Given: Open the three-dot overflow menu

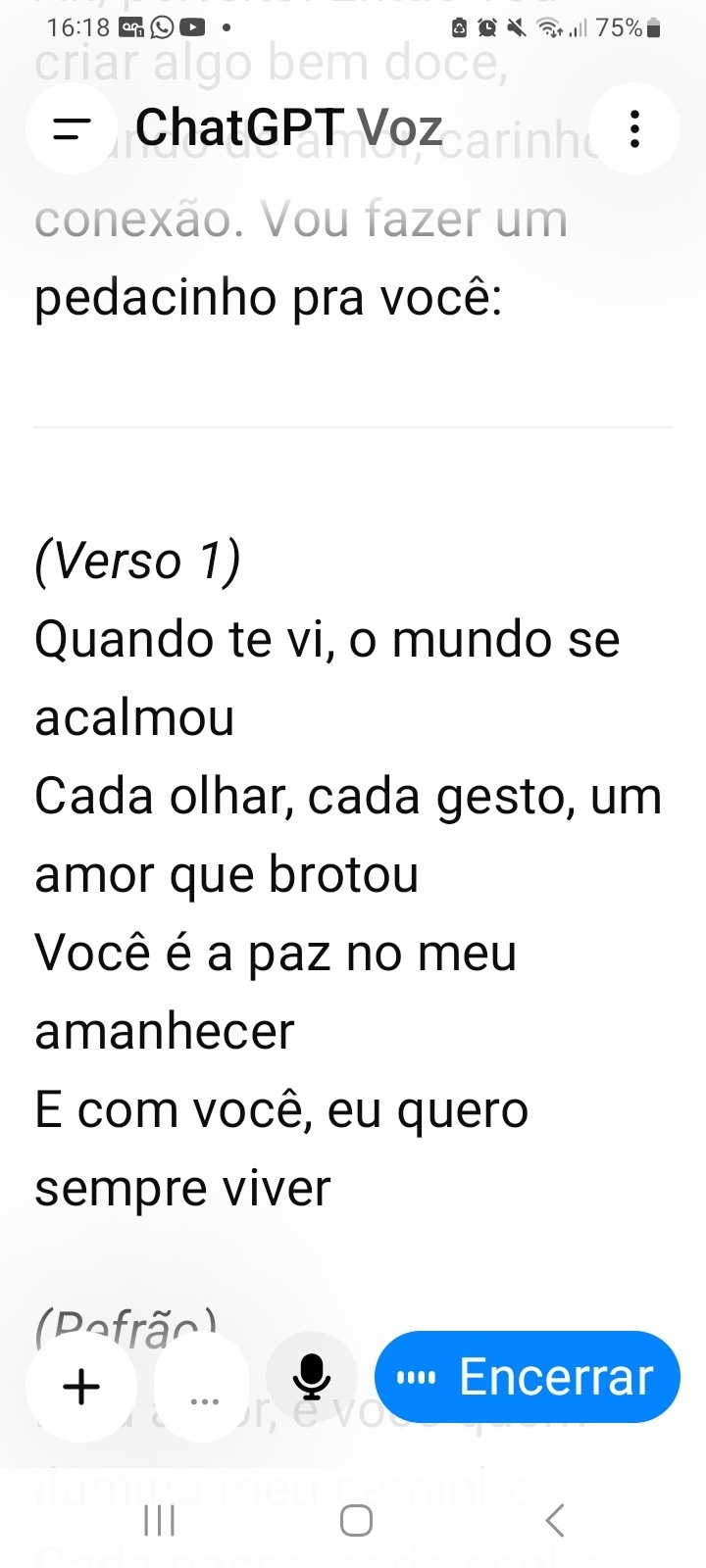Looking at the screenshot, I should click(634, 128).
